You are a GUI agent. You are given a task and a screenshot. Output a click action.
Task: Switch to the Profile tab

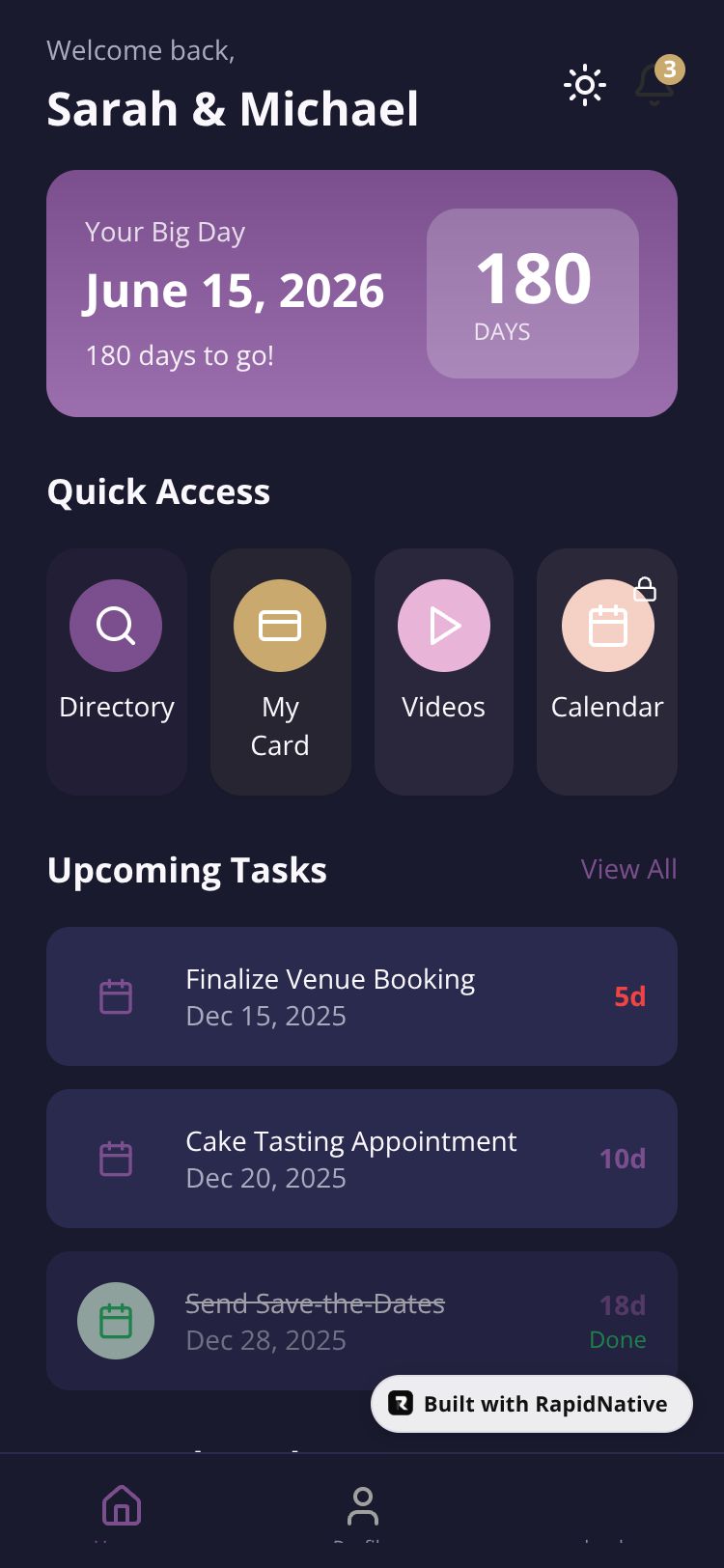point(362,1506)
